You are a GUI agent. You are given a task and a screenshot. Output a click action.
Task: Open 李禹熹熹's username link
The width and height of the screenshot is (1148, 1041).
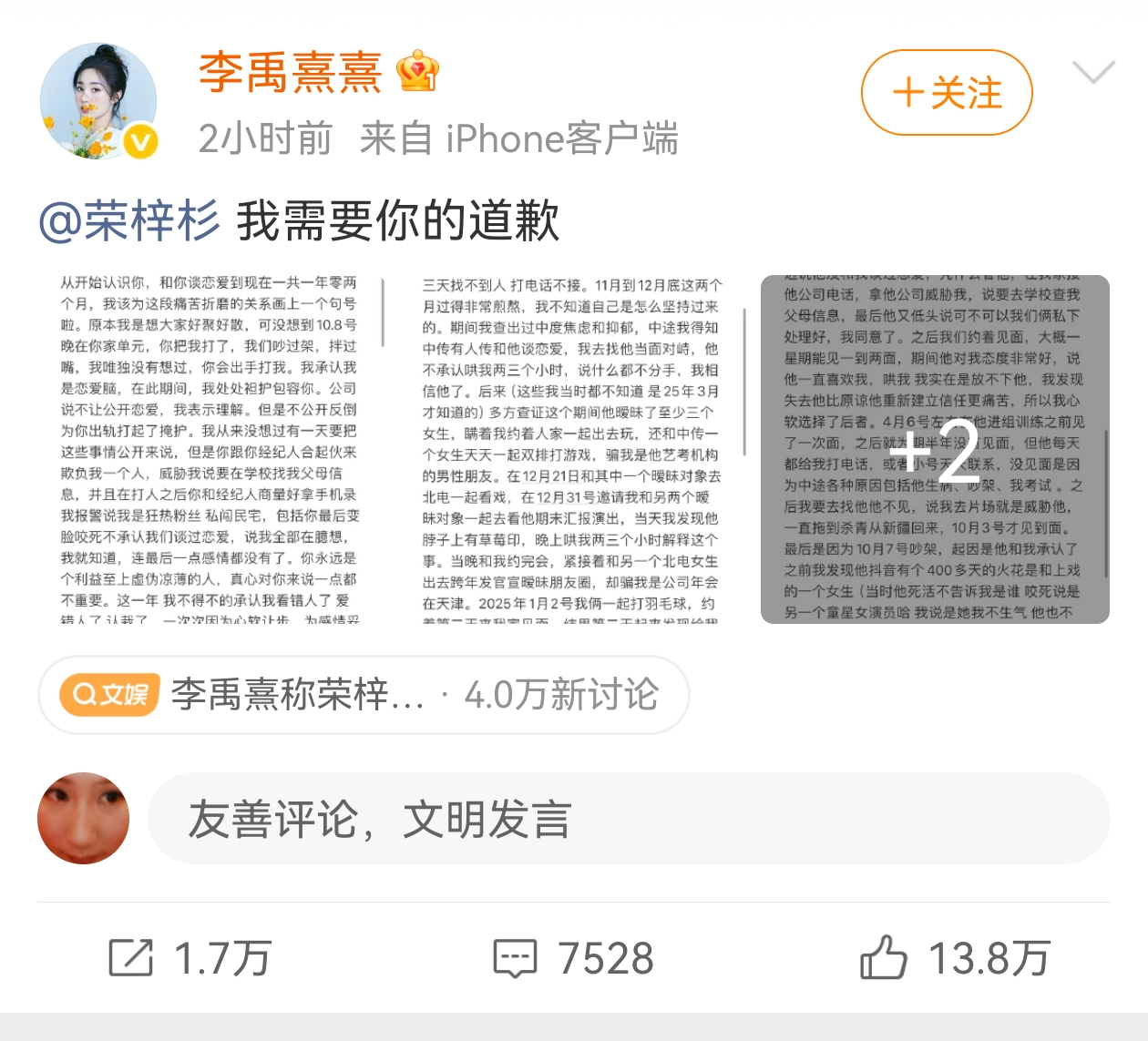coord(290,73)
